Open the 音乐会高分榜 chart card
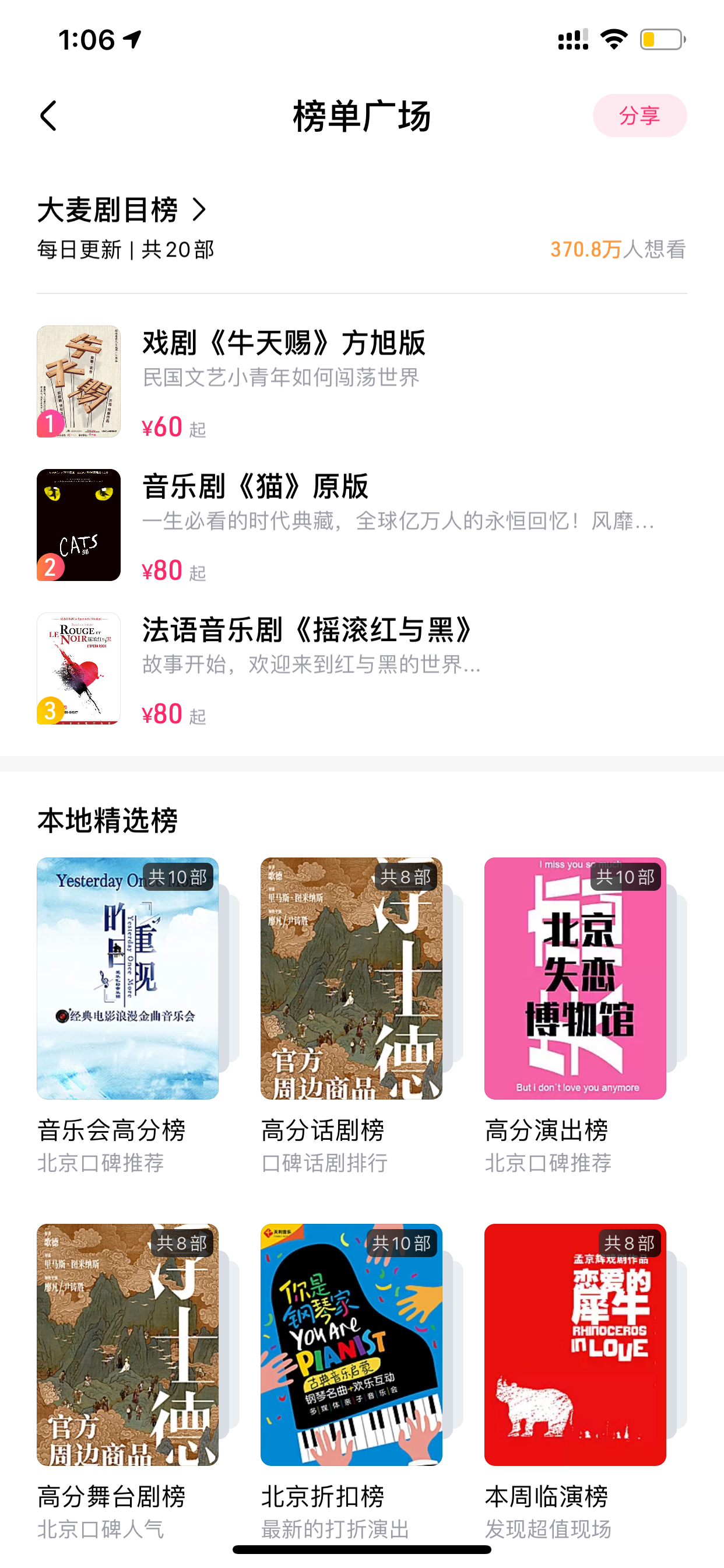Viewport: 724px width, 1568px height. pyautogui.click(x=128, y=1016)
